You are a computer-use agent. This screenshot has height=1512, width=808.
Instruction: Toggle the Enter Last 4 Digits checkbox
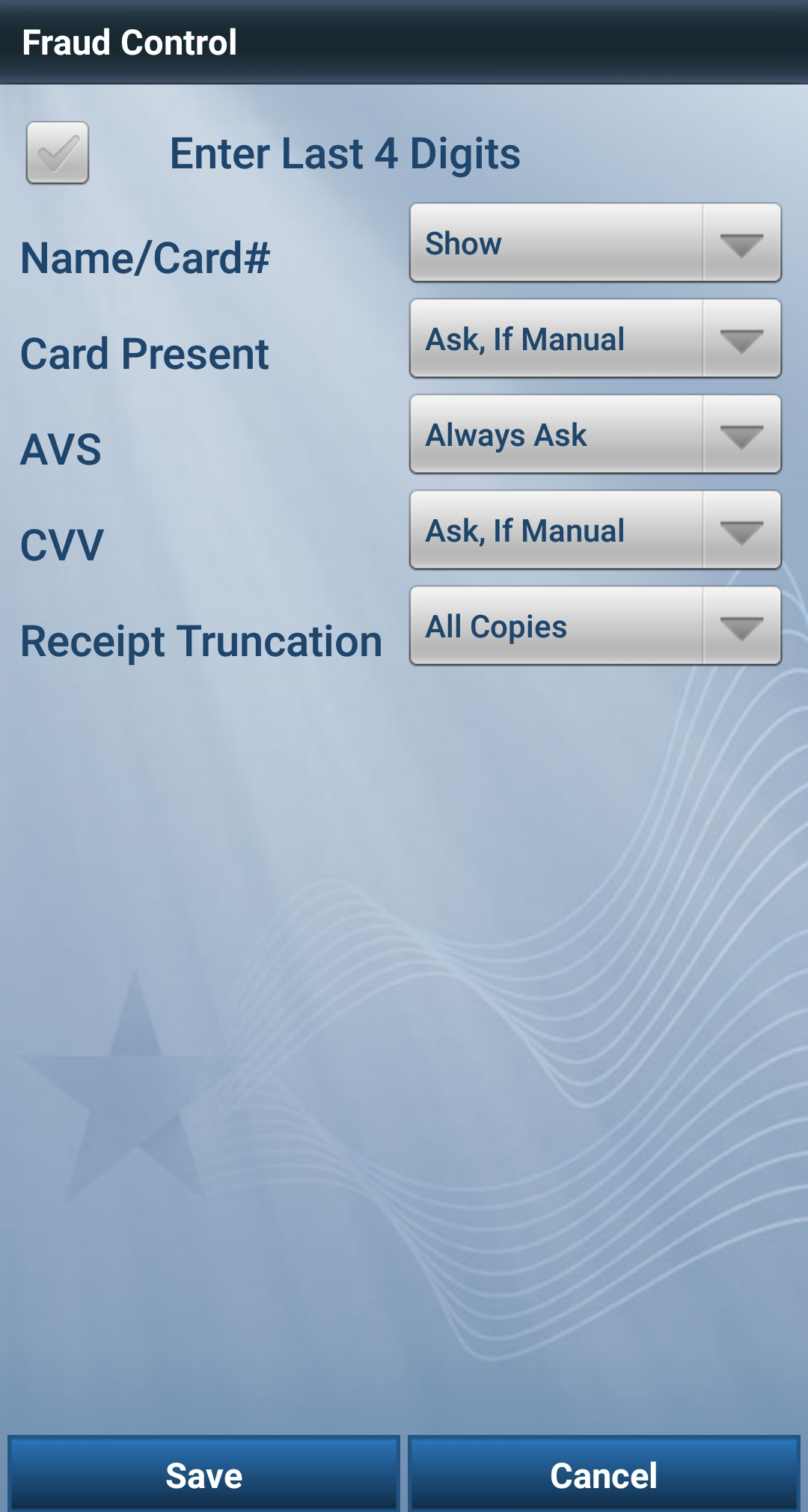pos(58,153)
